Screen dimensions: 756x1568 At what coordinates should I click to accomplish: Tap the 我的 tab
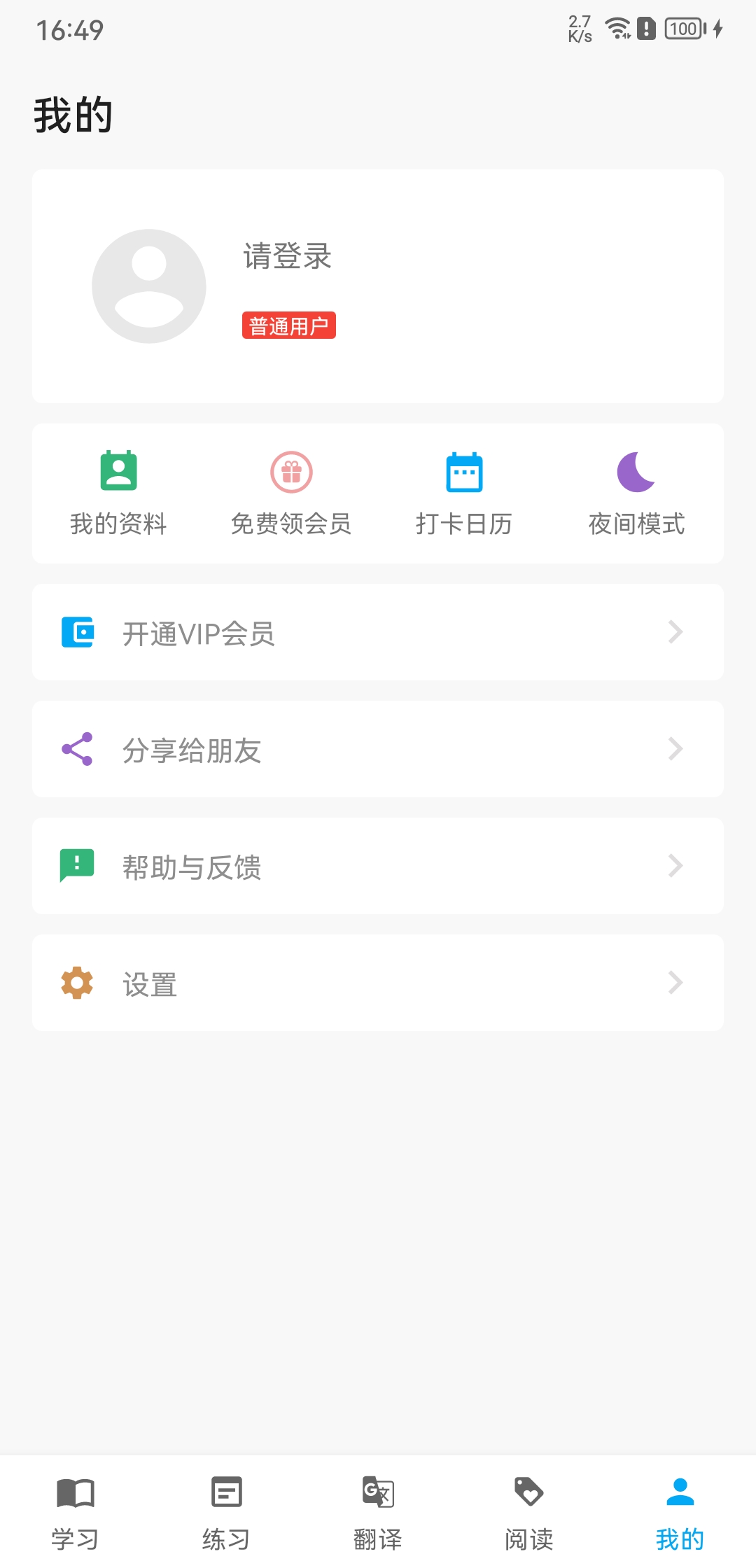[x=680, y=1513]
